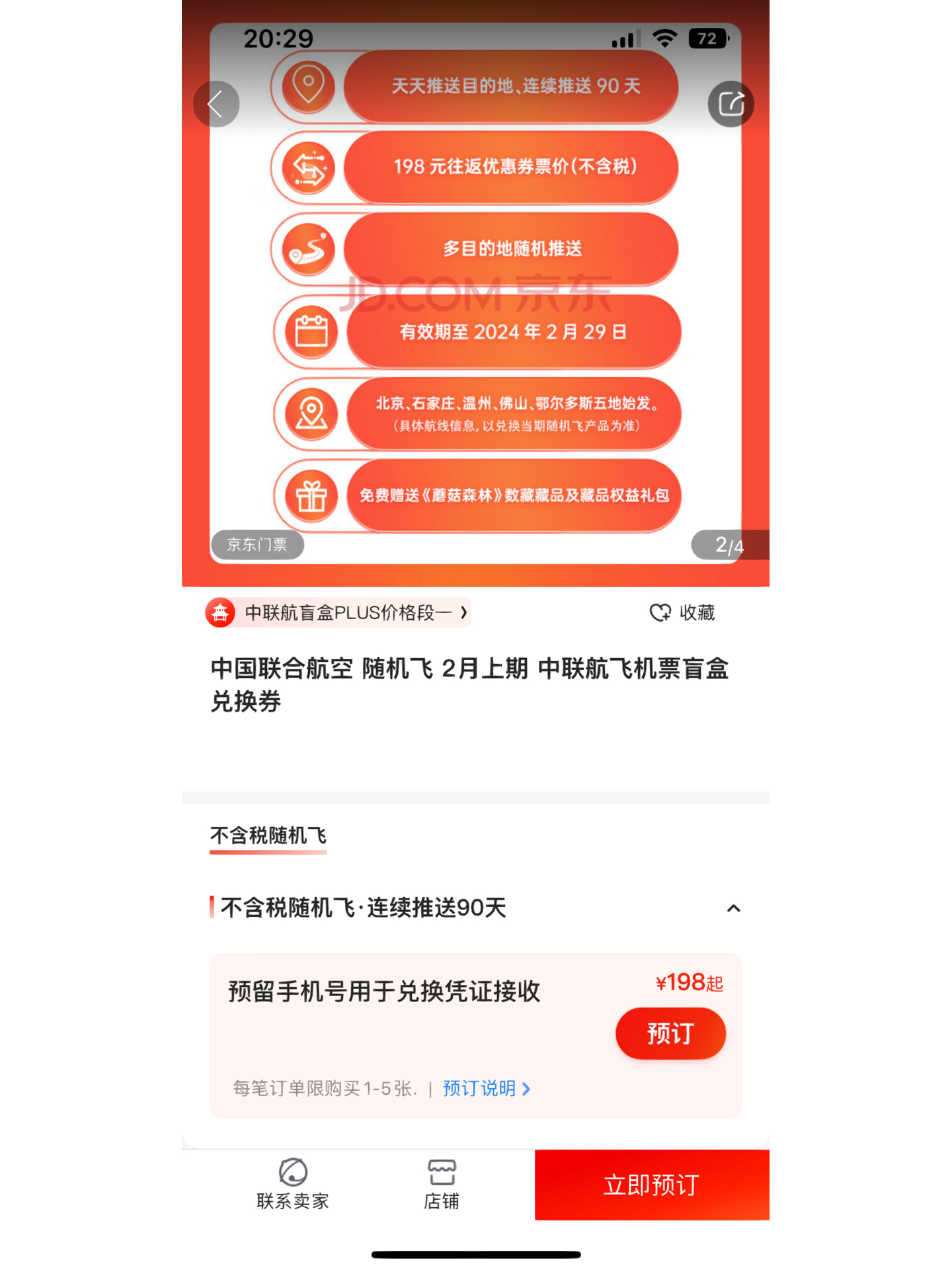Collapse 不含税随机飞·连续推送90天 section
The height and width of the screenshot is (1270, 952).
733,908
